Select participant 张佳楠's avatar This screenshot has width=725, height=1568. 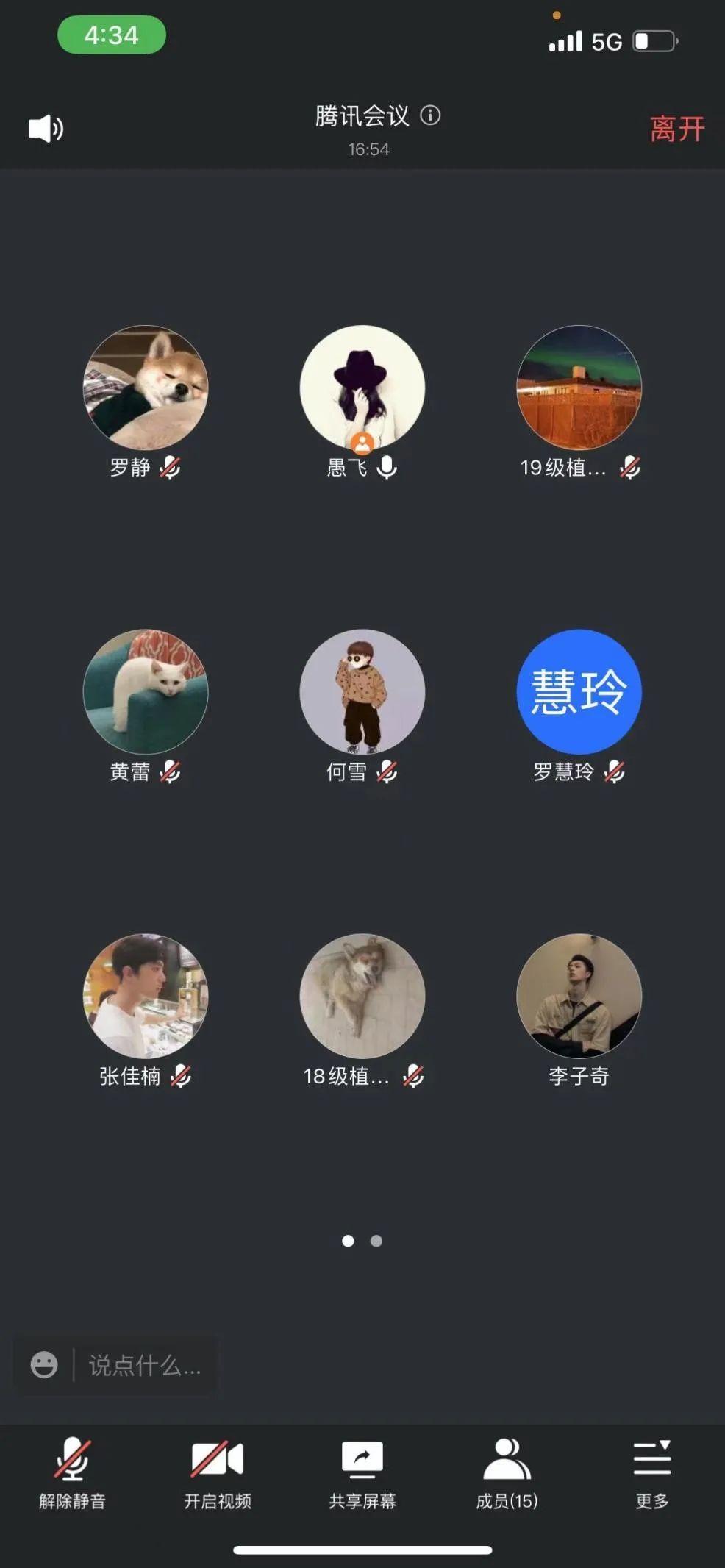pyautogui.click(x=146, y=996)
